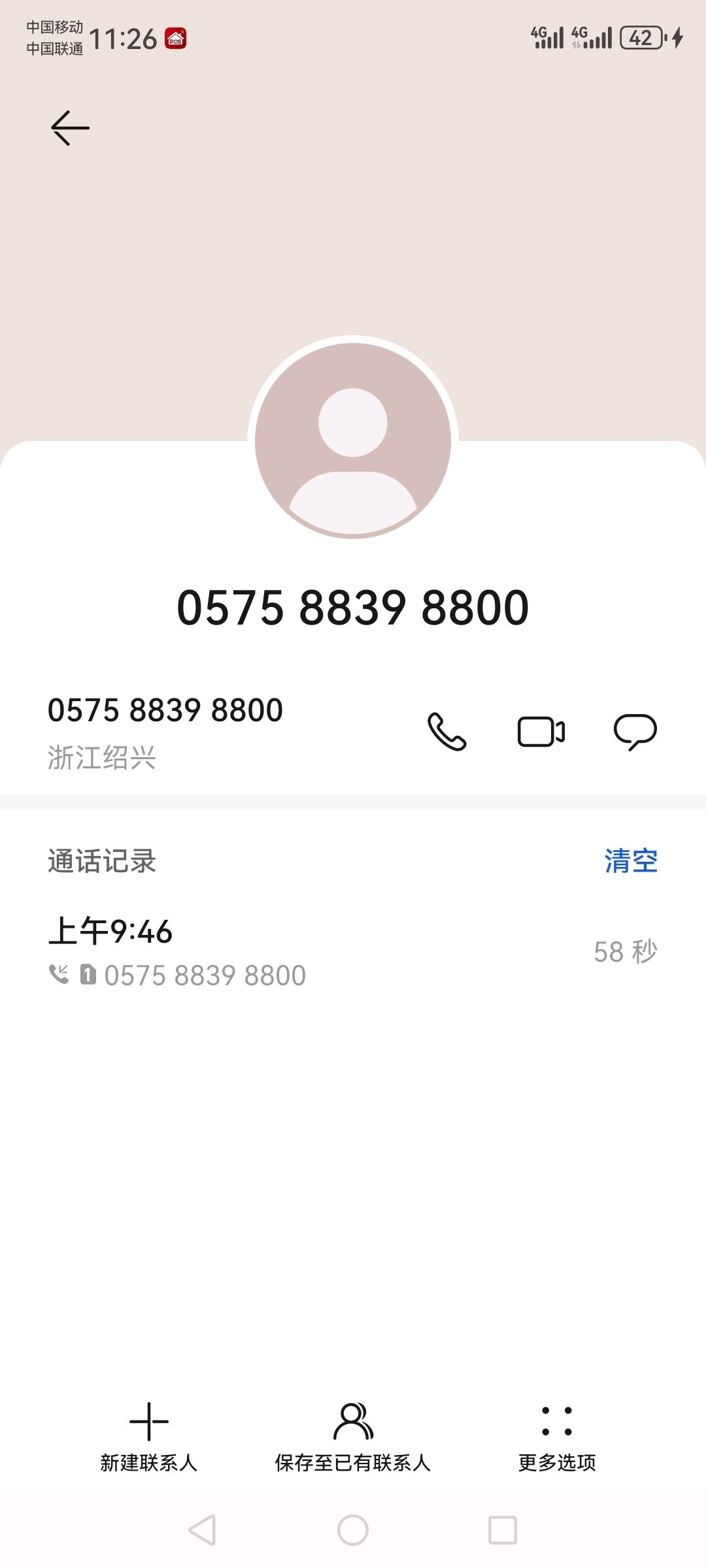This screenshot has width=706, height=1568.
Task: Clear the call history with 清空
Action: pos(630,860)
